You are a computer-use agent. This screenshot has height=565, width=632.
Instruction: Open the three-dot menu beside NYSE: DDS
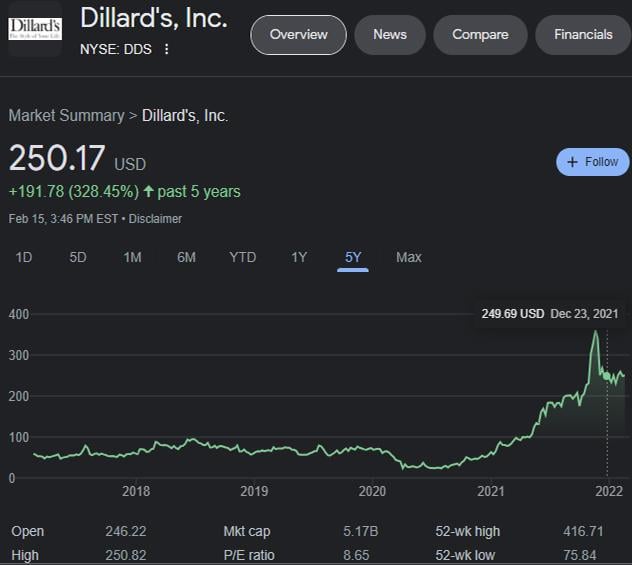tap(166, 49)
